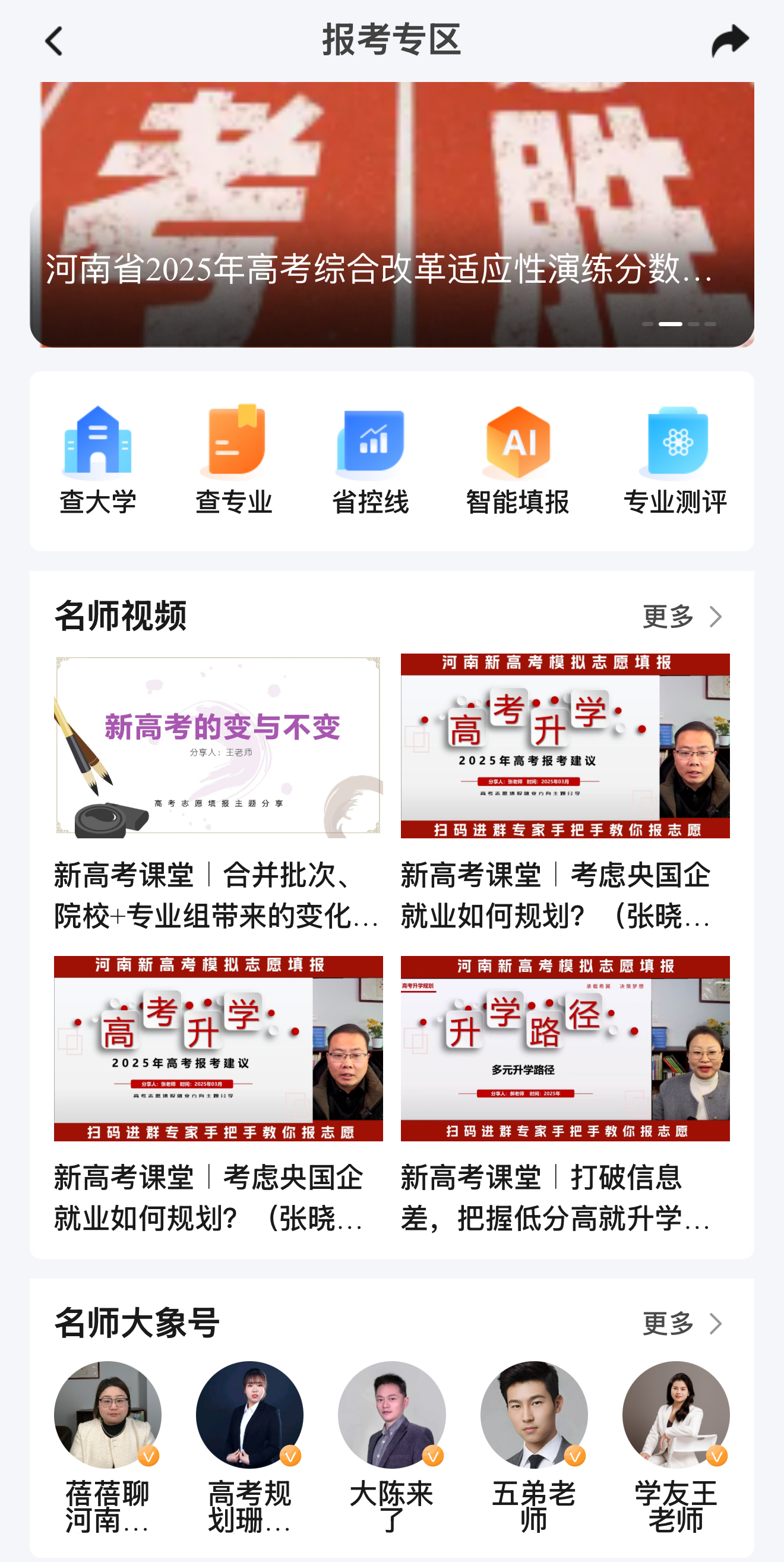Launch 智能填报 AI tool
The width and height of the screenshot is (784, 1562).
pos(517,460)
